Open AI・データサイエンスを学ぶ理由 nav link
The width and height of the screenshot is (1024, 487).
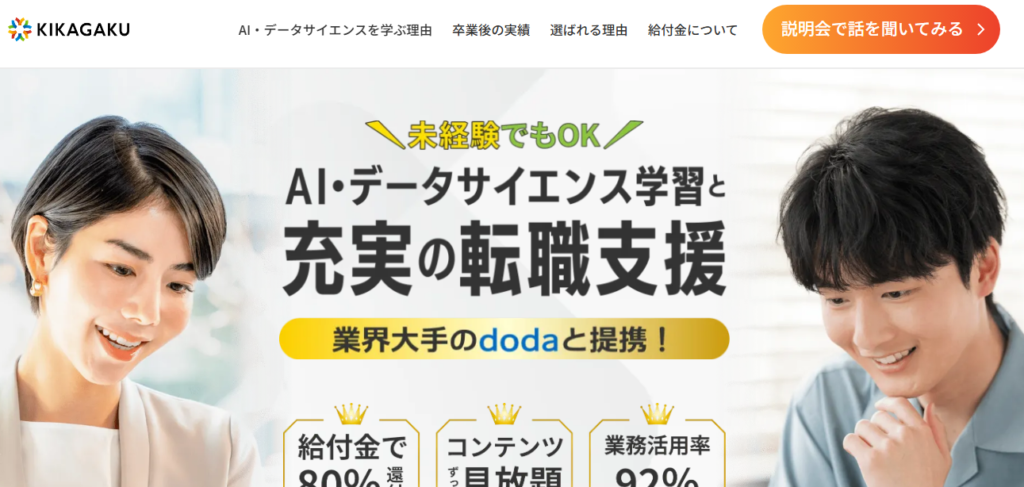click(335, 30)
